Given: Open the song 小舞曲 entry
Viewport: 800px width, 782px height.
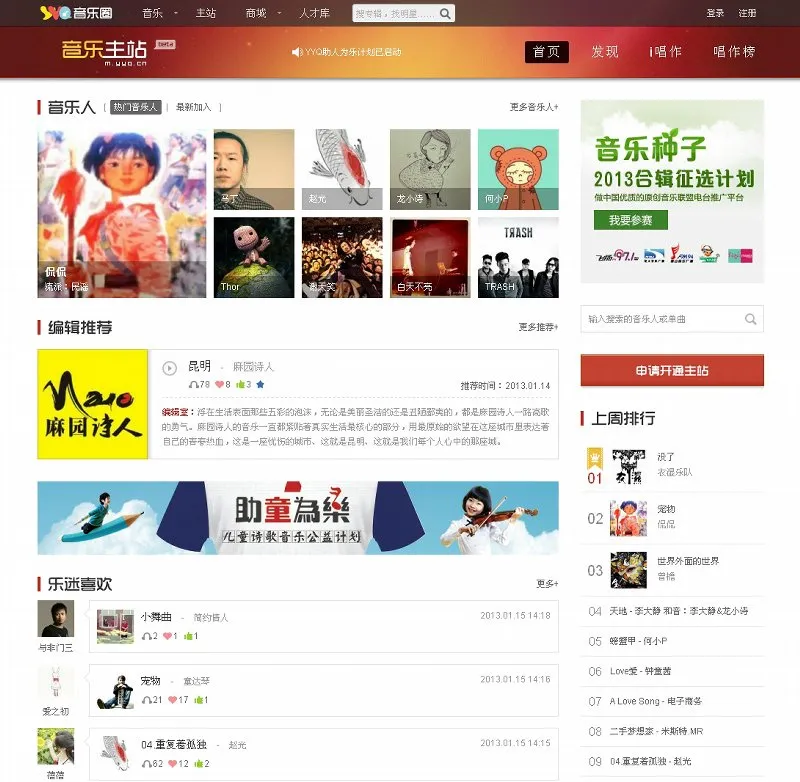Looking at the screenshot, I should [x=157, y=617].
